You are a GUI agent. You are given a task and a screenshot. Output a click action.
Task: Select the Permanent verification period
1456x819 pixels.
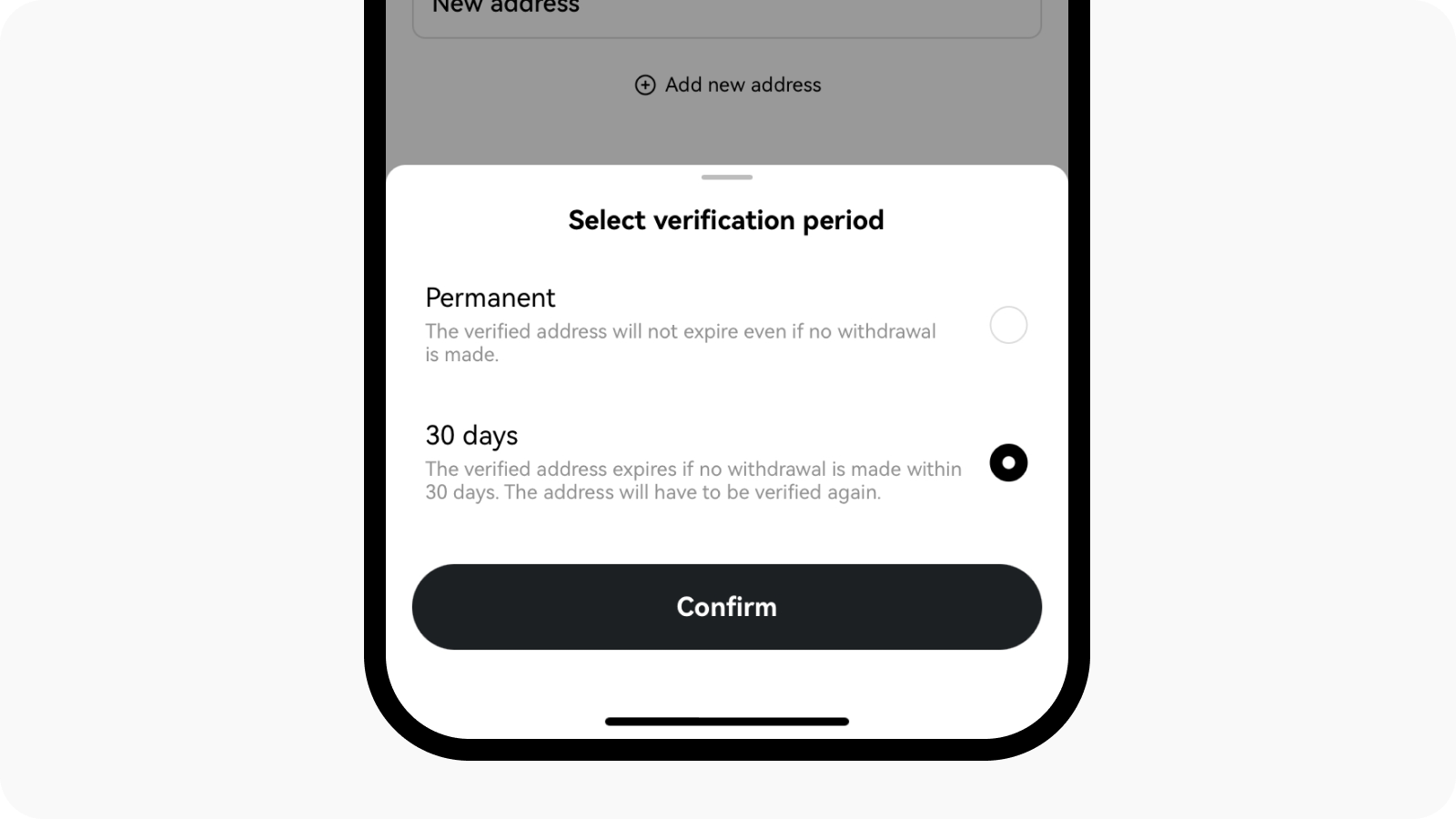[1007, 325]
